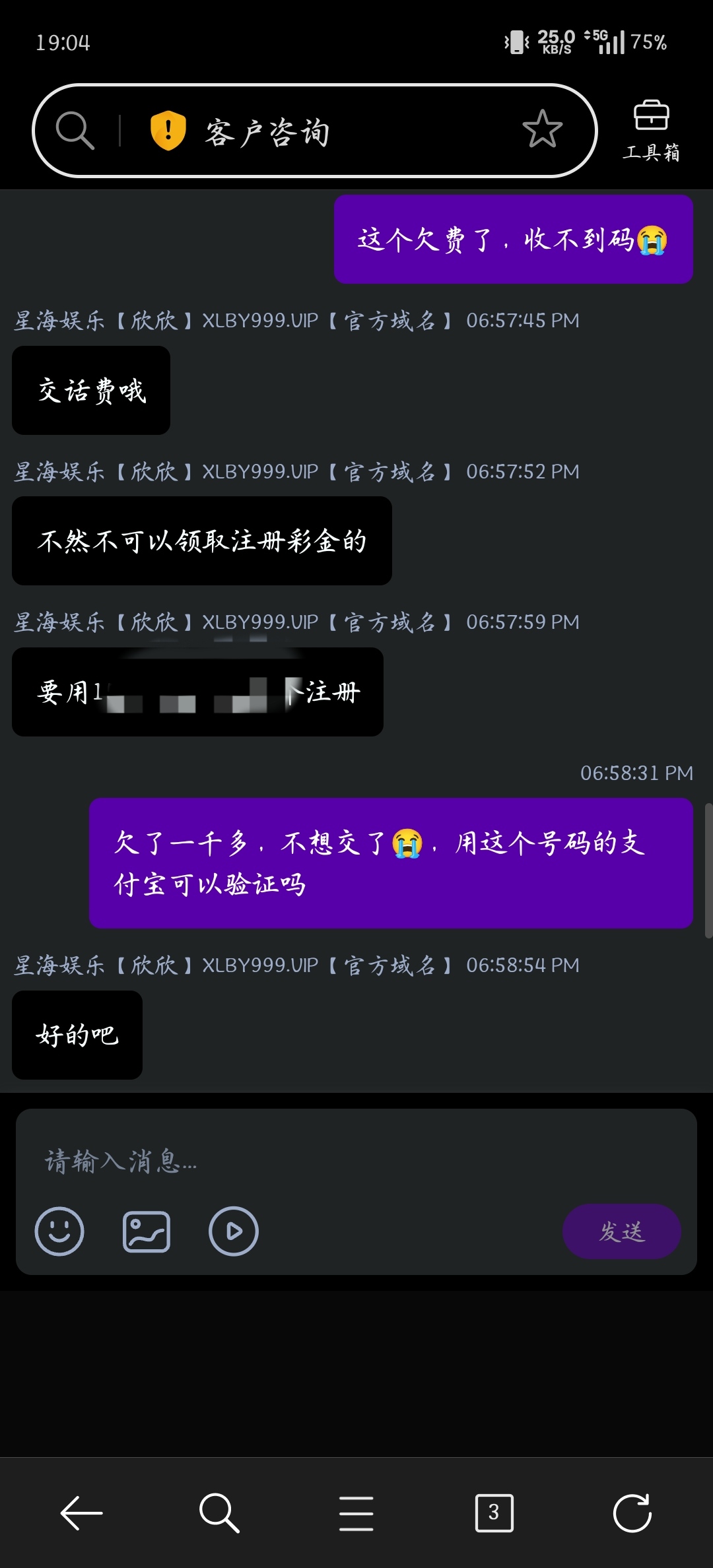The image size is (713, 1568).
Task: Focus the 请输入消息 message field
Action: 356,1160
